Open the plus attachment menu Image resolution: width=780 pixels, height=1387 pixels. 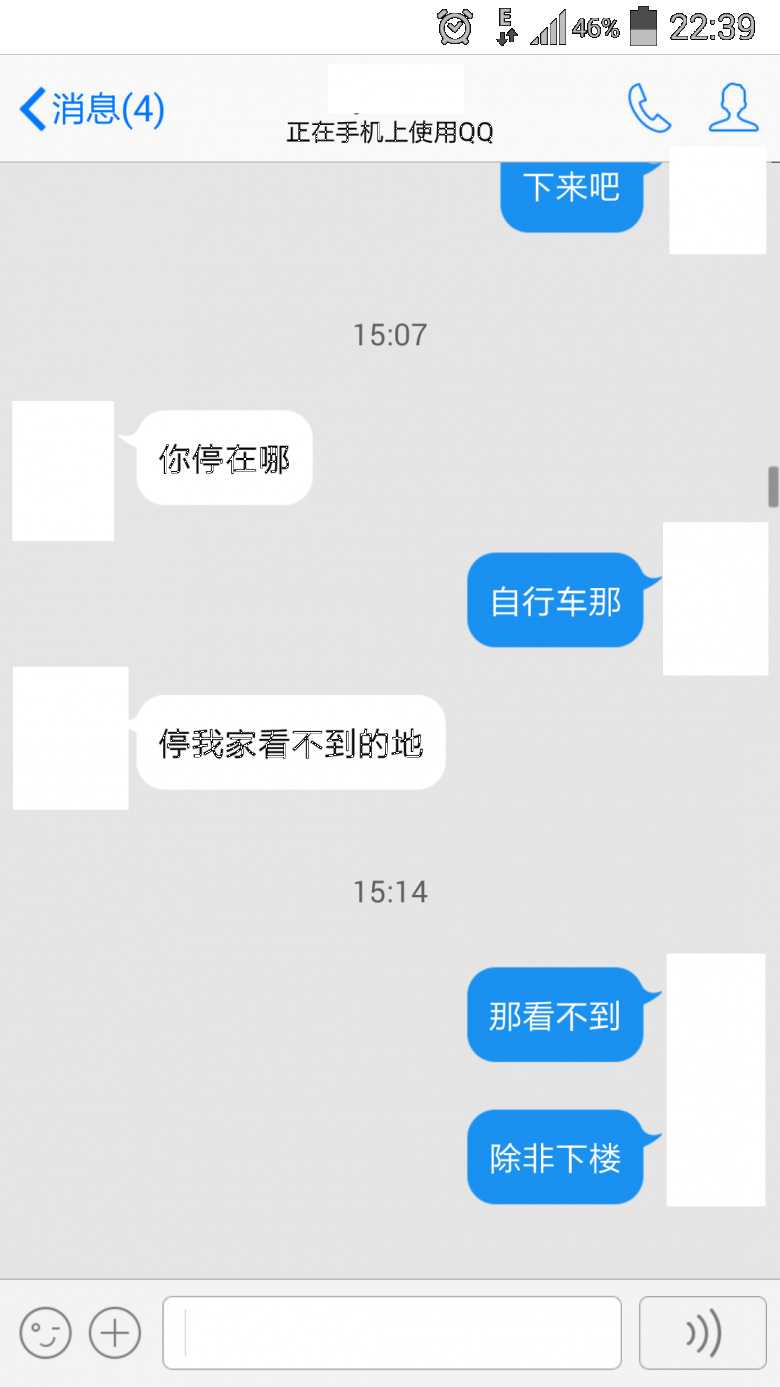pyautogui.click(x=115, y=1333)
